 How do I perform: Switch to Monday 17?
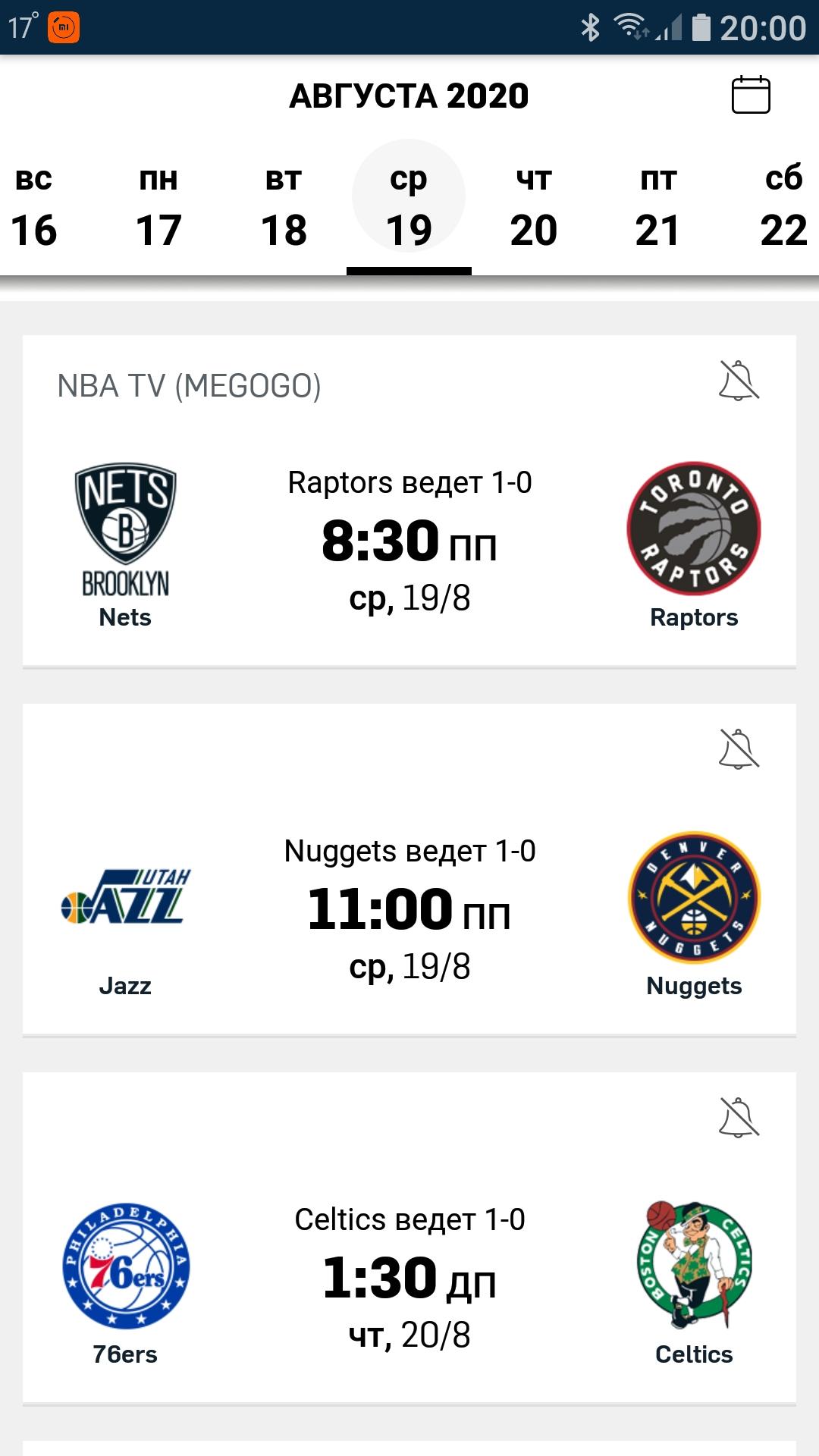(158, 206)
